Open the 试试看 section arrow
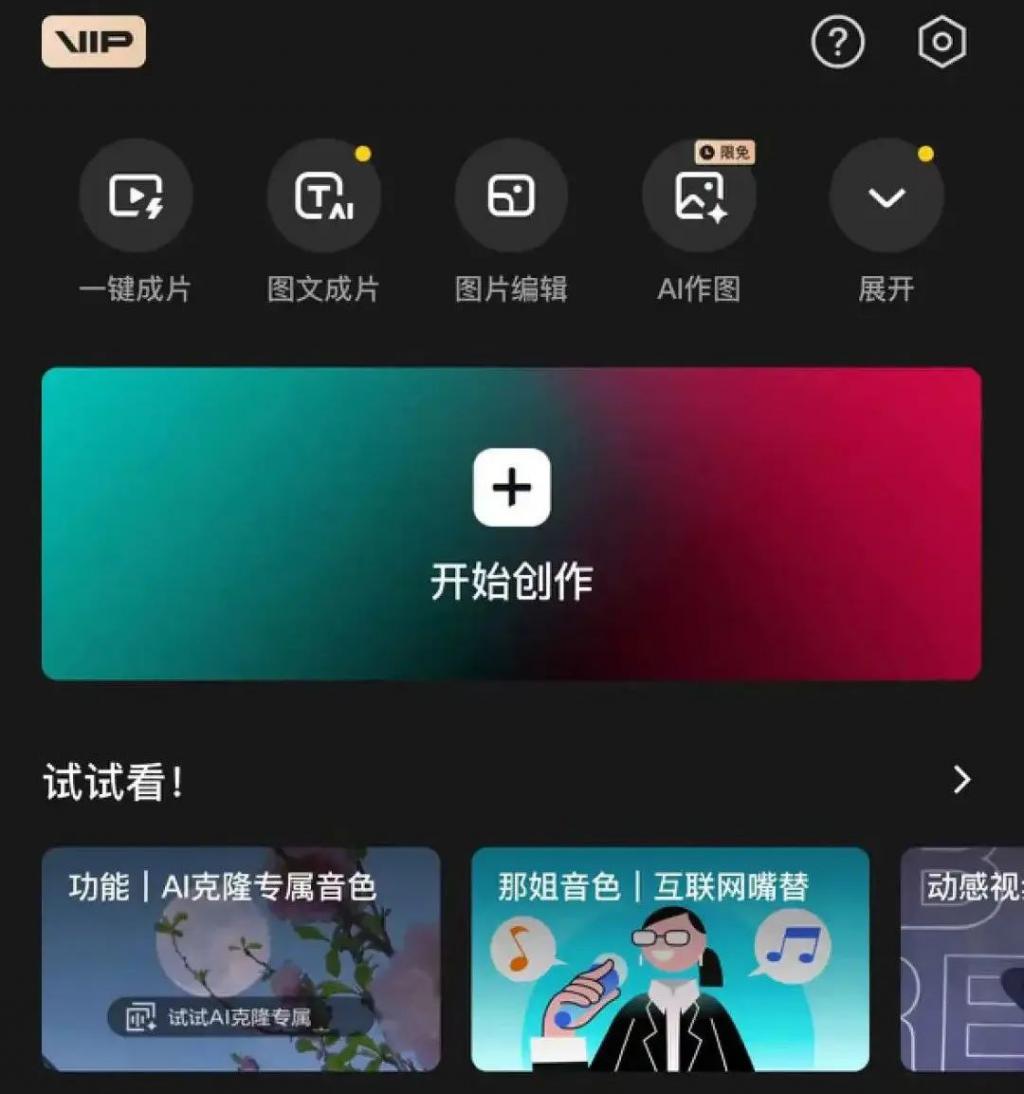The image size is (1024, 1094). click(962, 779)
